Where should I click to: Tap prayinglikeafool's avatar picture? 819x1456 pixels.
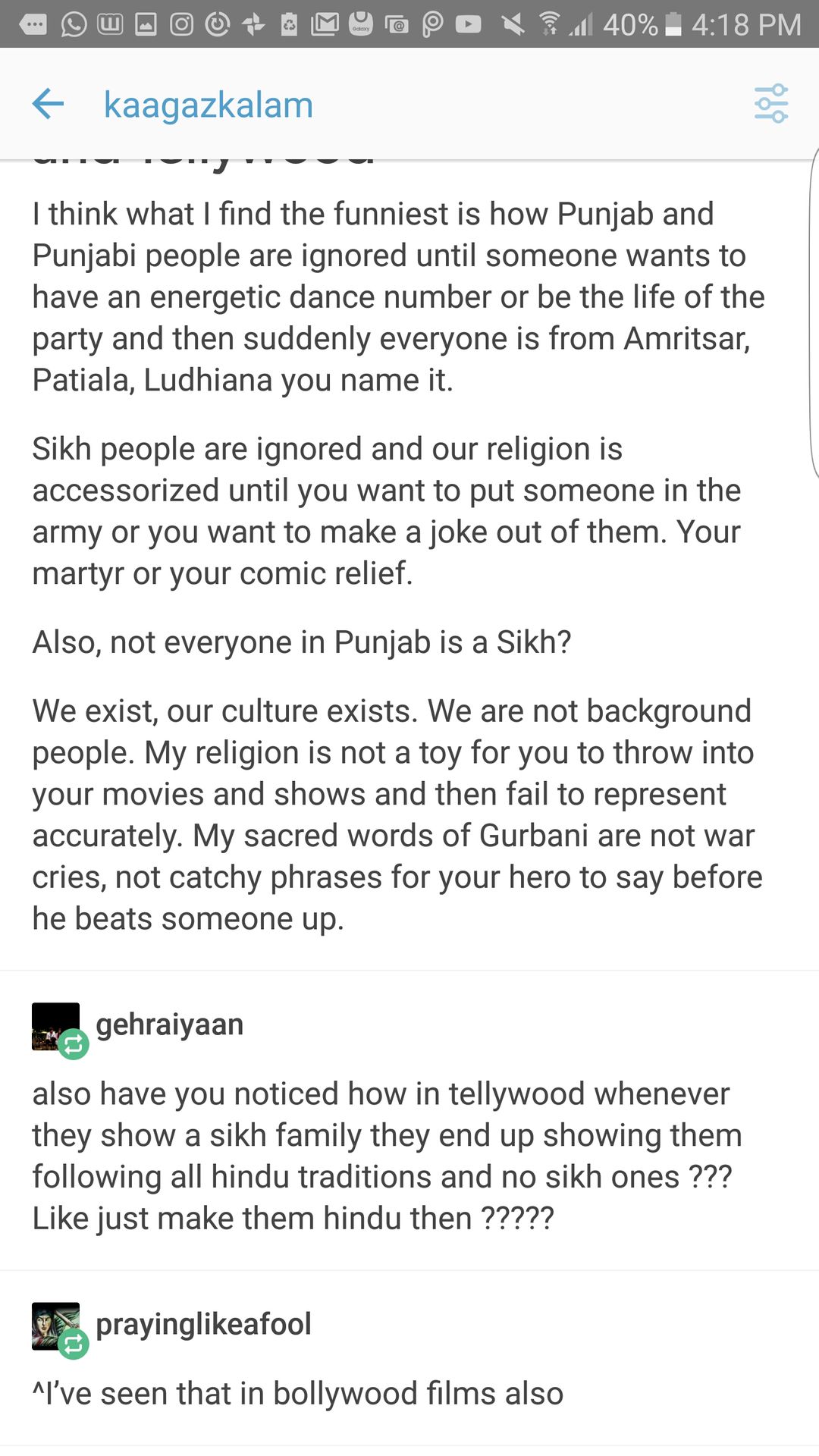[55, 1326]
